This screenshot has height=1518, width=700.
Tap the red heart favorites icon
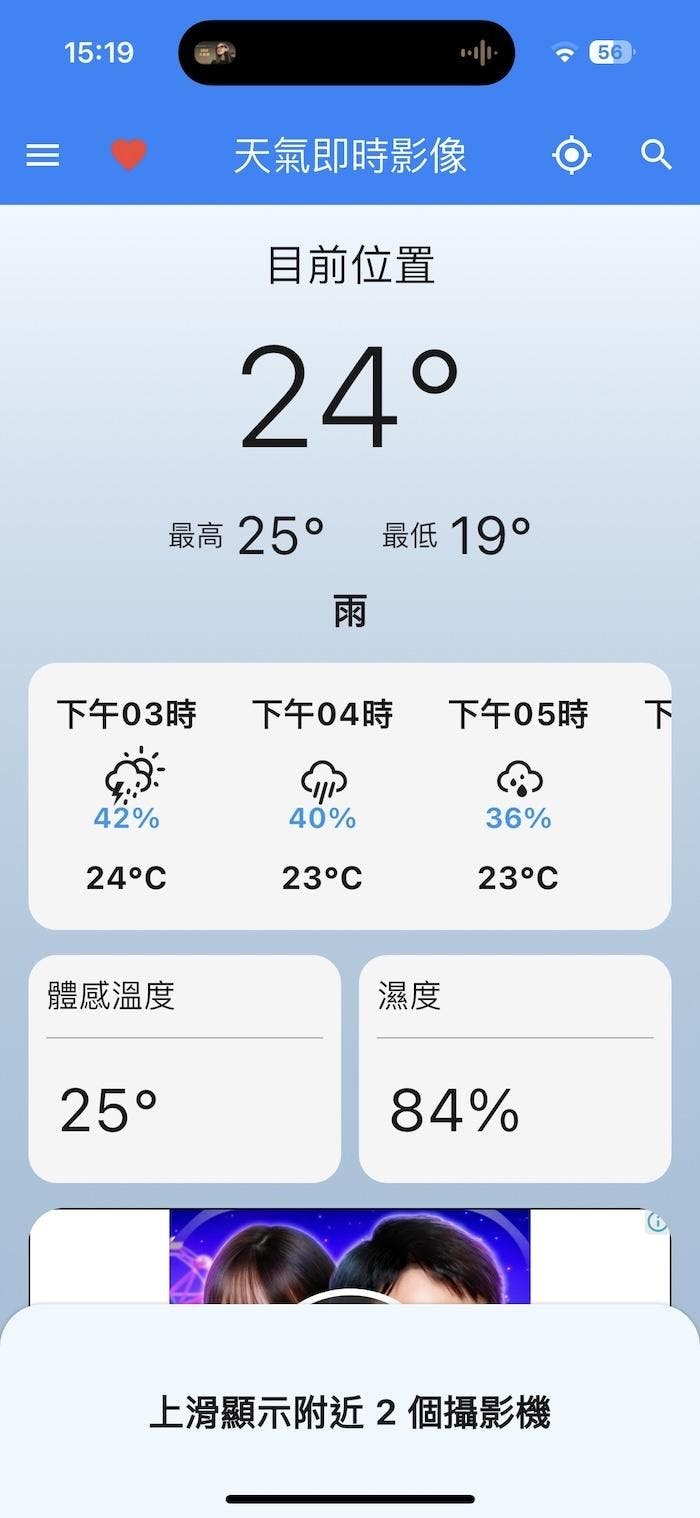pos(128,156)
